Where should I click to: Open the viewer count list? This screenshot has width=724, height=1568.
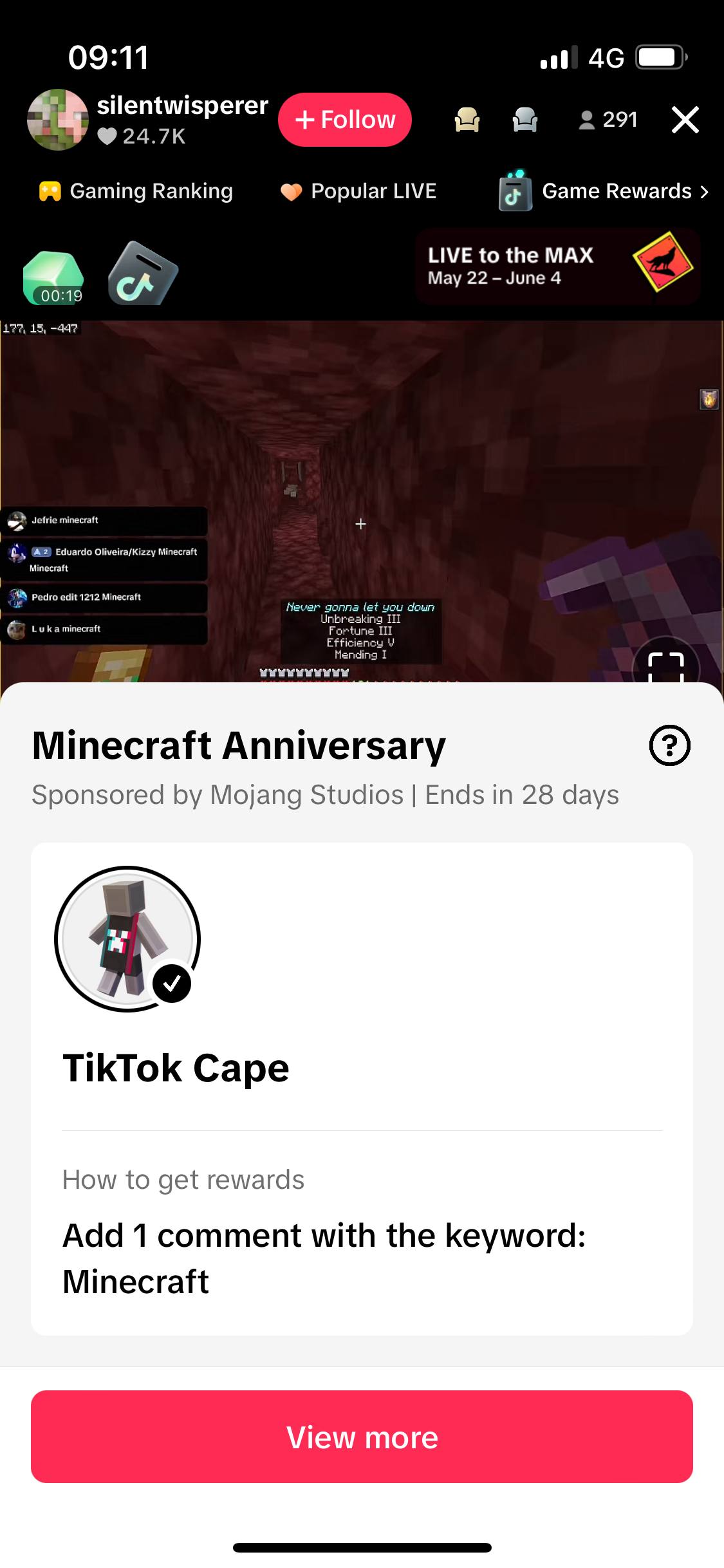[x=608, y=120]
